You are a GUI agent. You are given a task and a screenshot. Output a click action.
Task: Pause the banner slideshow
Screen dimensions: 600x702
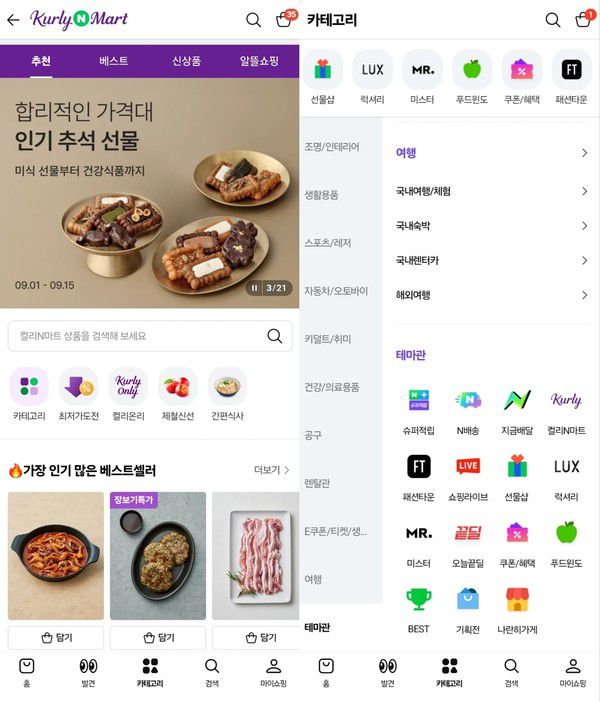click(x=254, y=288)
